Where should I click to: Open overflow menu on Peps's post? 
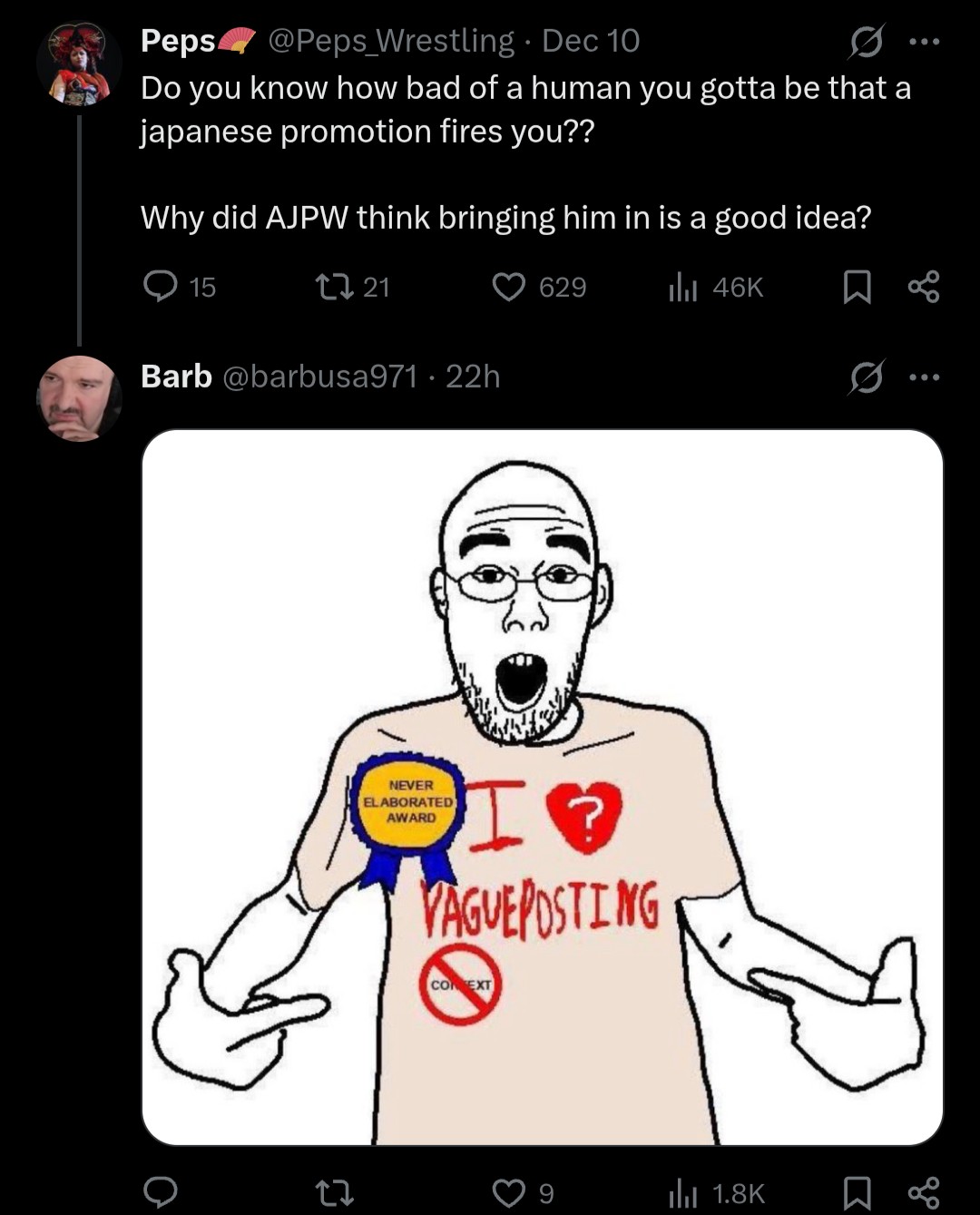(x=924, y=42)
